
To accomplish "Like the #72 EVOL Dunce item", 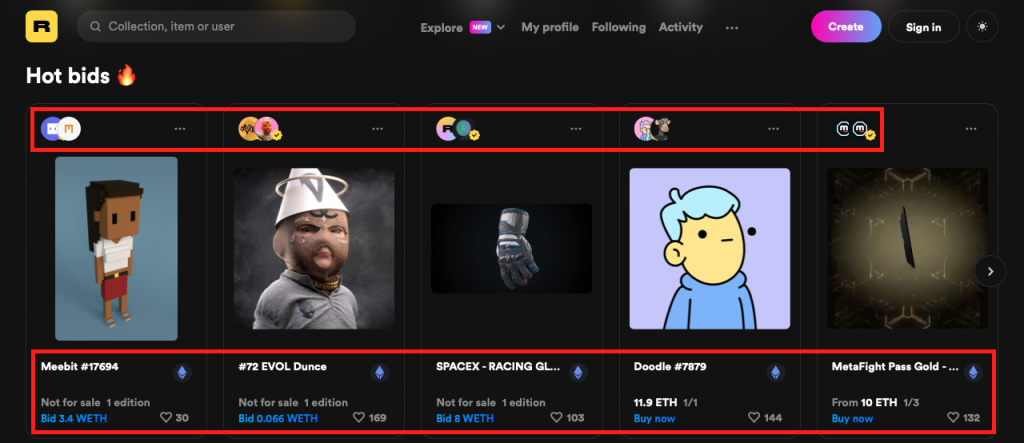I will point(361,418).
